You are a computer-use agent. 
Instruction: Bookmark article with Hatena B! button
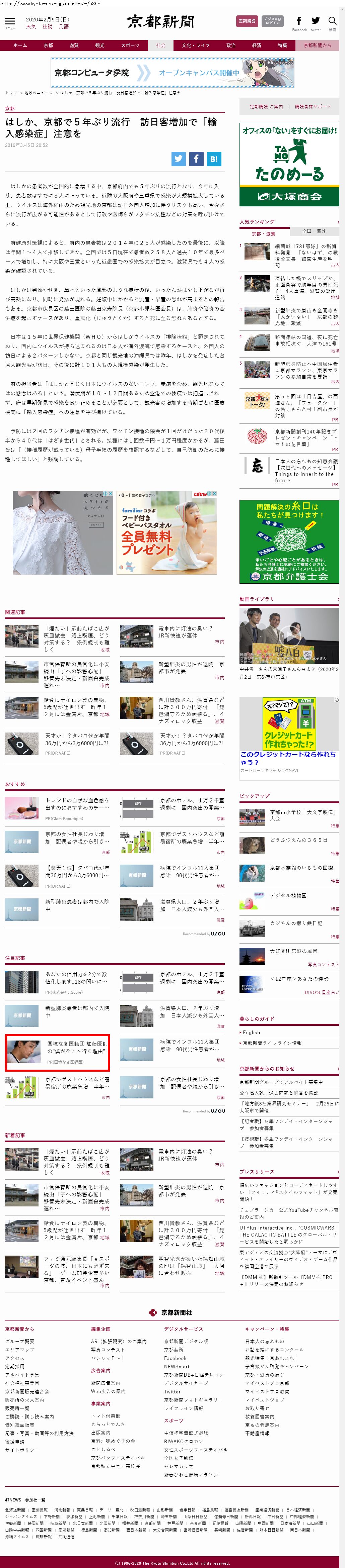point(213,159)
